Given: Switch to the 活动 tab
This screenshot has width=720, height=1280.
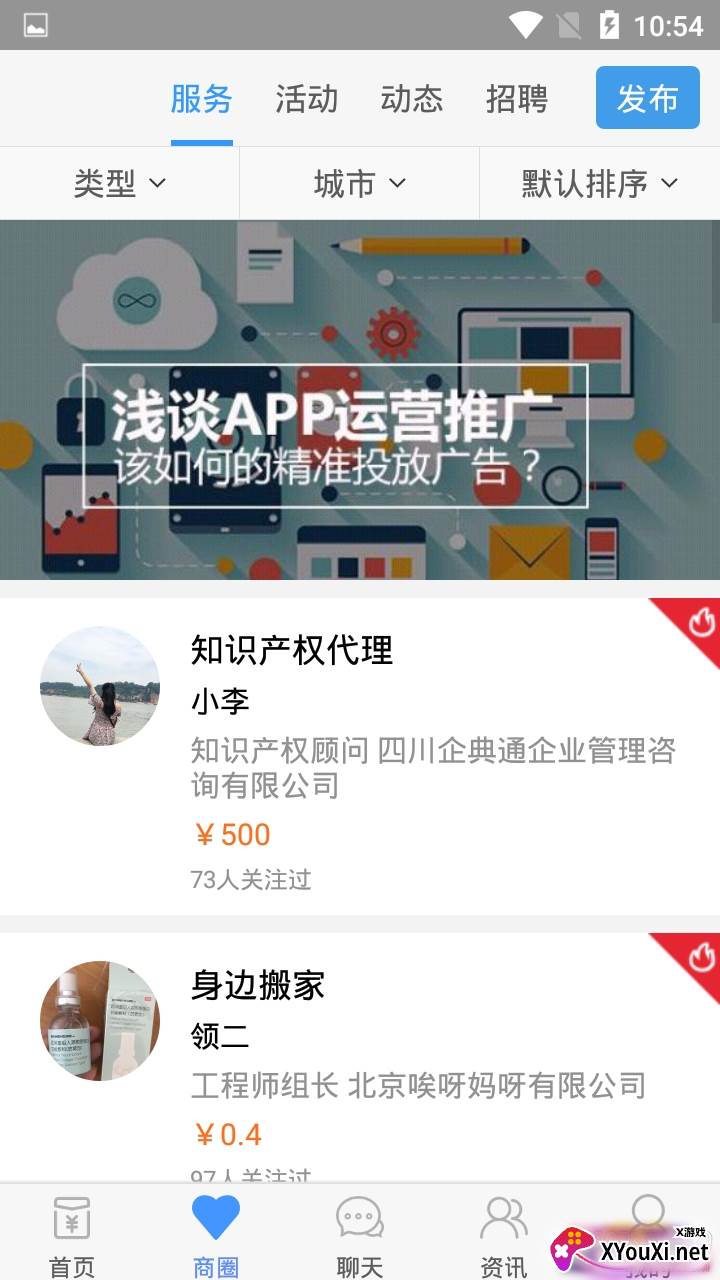Looking at the screenshot, I should point(306,99).
